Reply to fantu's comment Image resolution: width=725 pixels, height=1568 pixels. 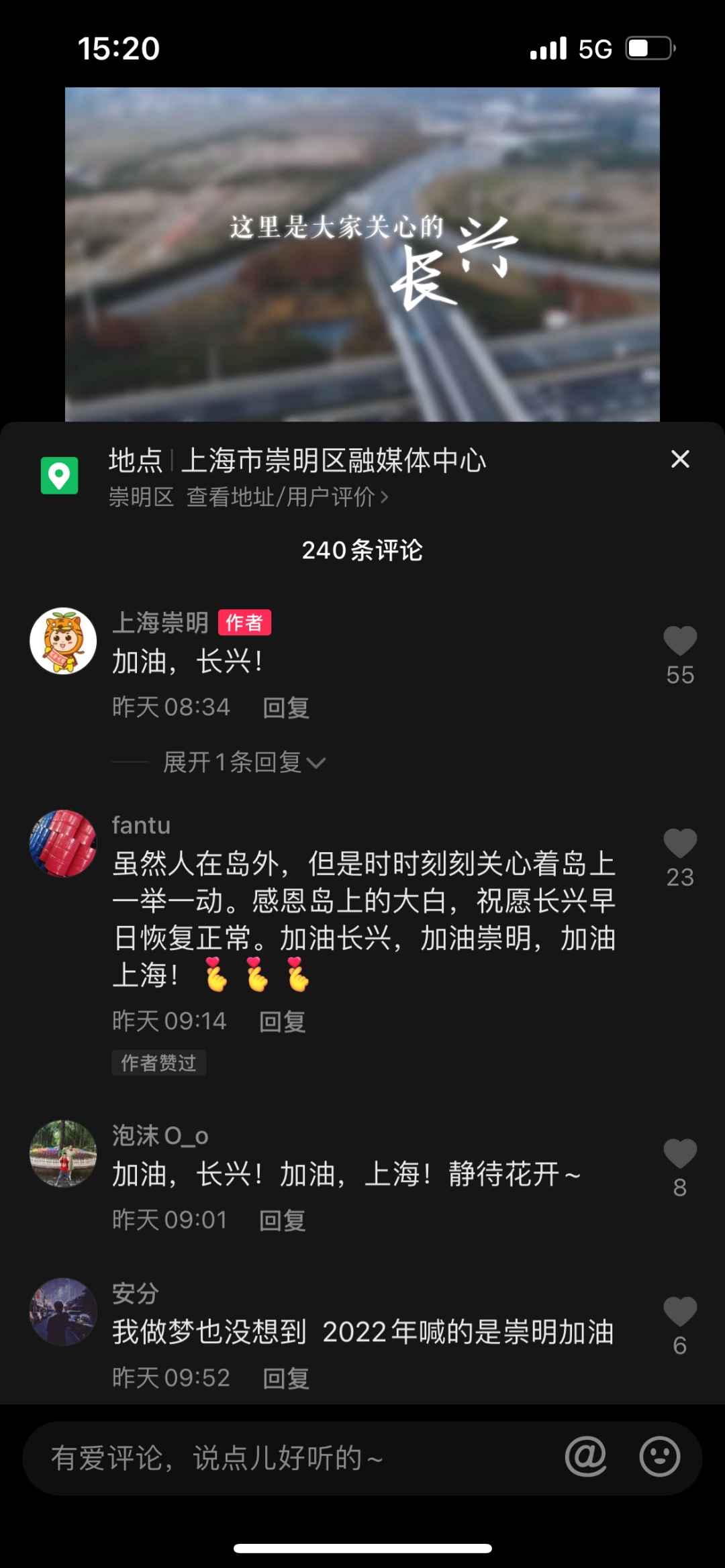283,1021
